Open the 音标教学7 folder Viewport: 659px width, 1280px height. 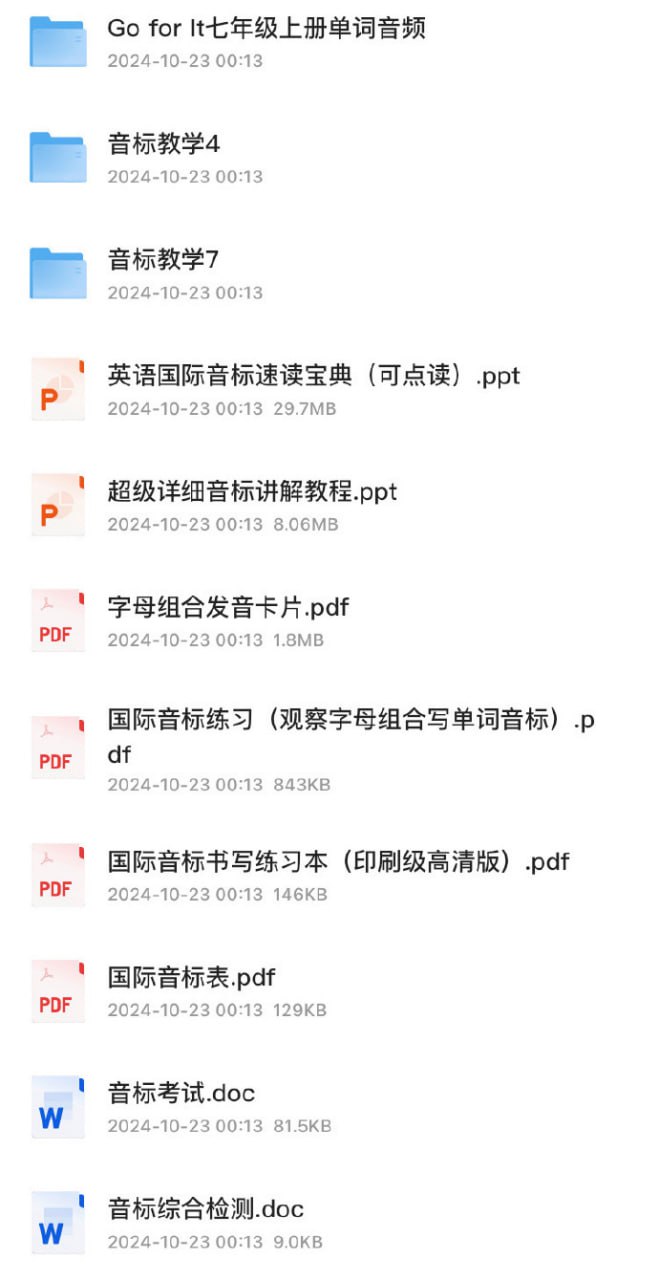pyautogui.click(x=164, y=261)
